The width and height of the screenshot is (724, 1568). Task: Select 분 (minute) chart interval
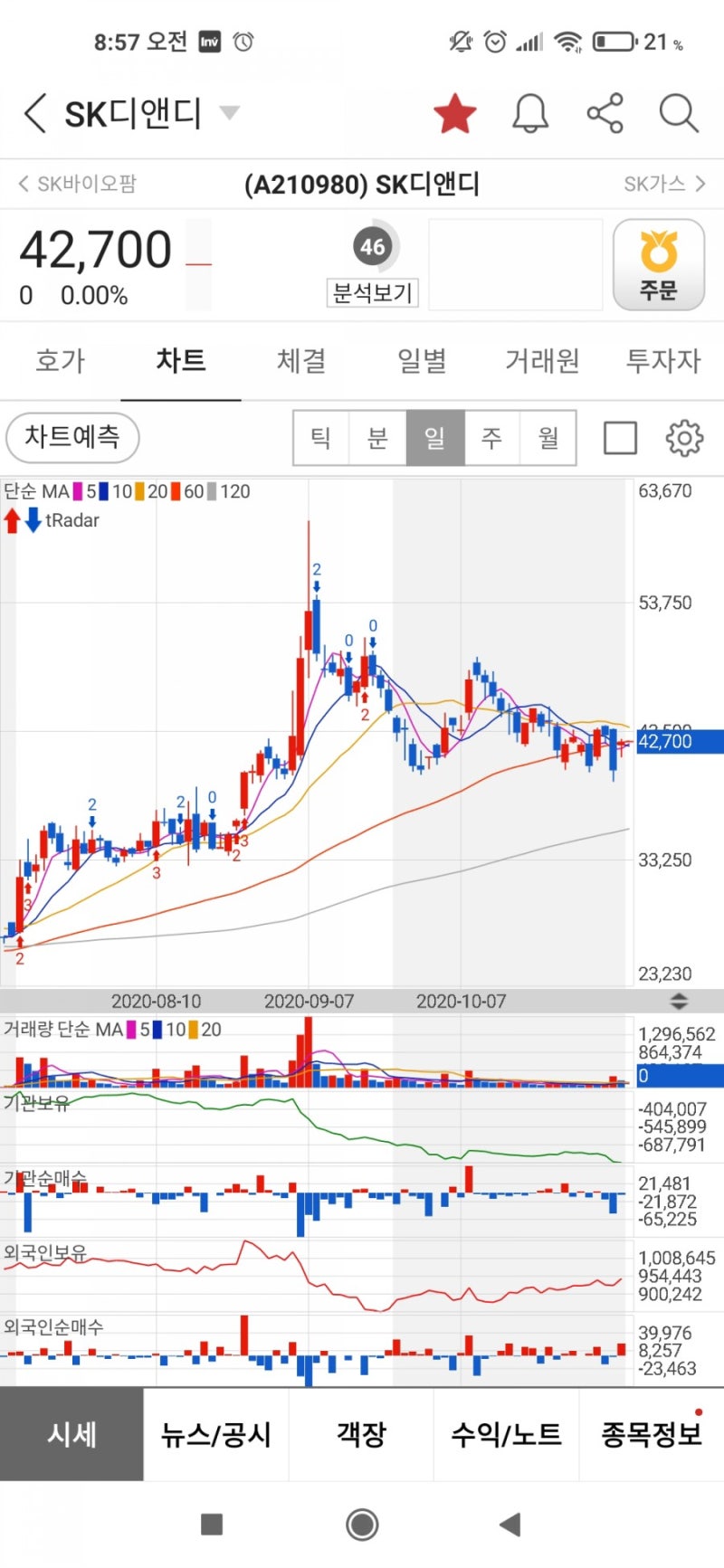[377, 438]
